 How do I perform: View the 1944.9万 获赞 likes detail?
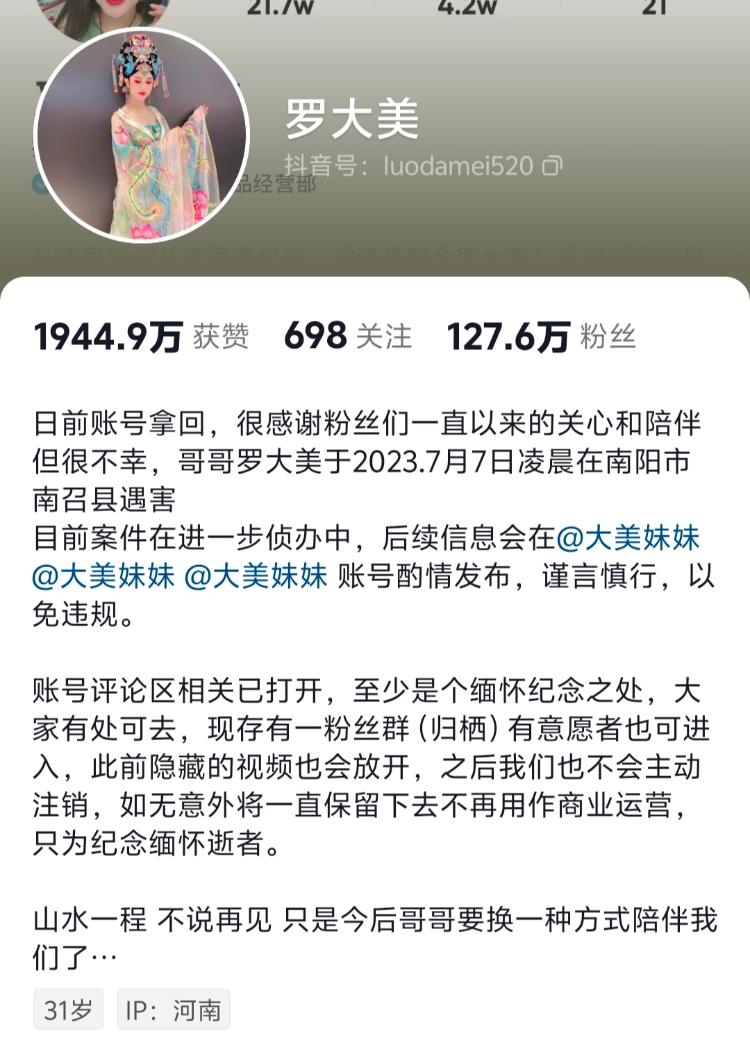(x=141, y=337)
